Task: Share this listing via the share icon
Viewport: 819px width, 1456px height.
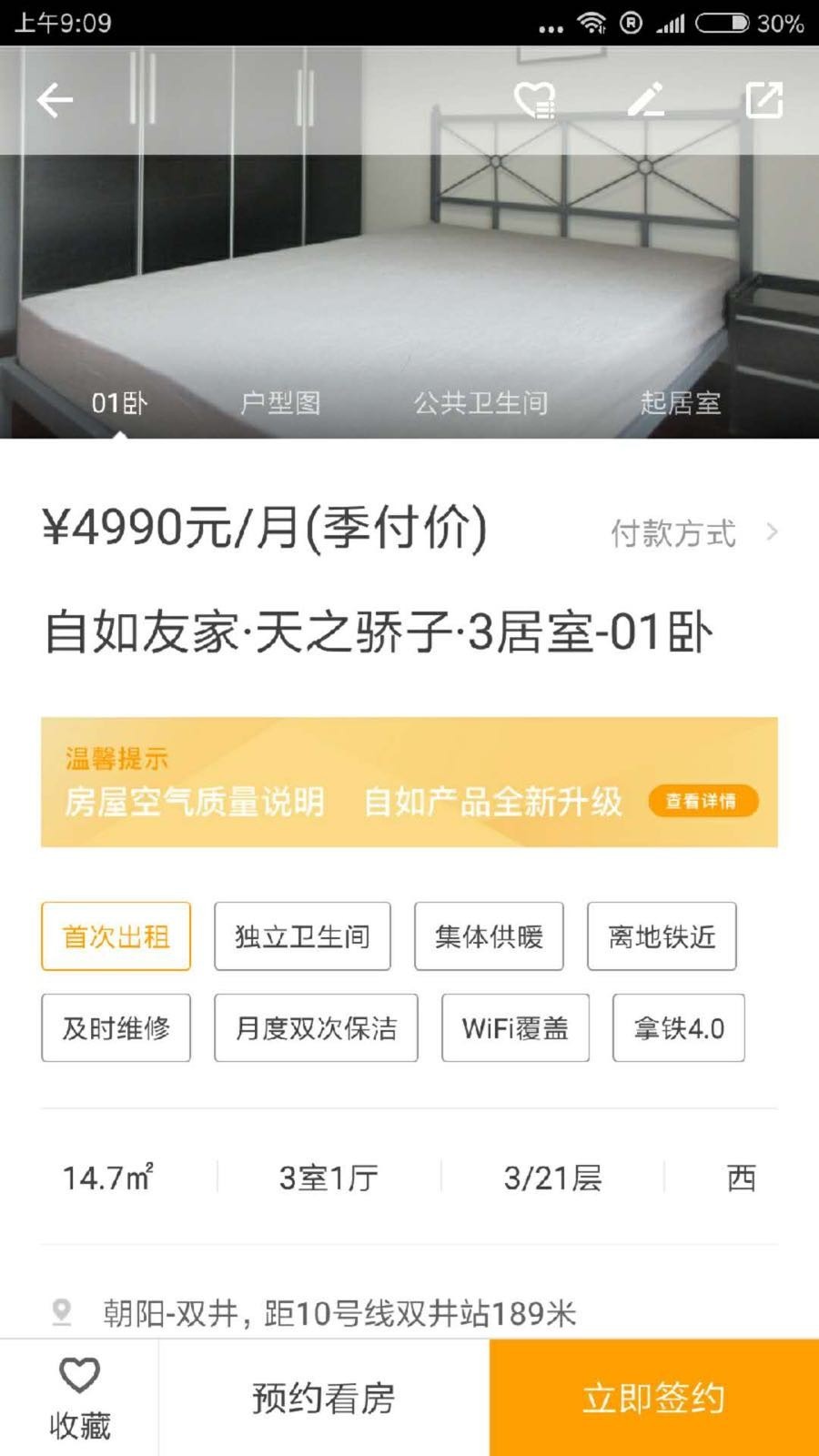Action: pos(763,100)
